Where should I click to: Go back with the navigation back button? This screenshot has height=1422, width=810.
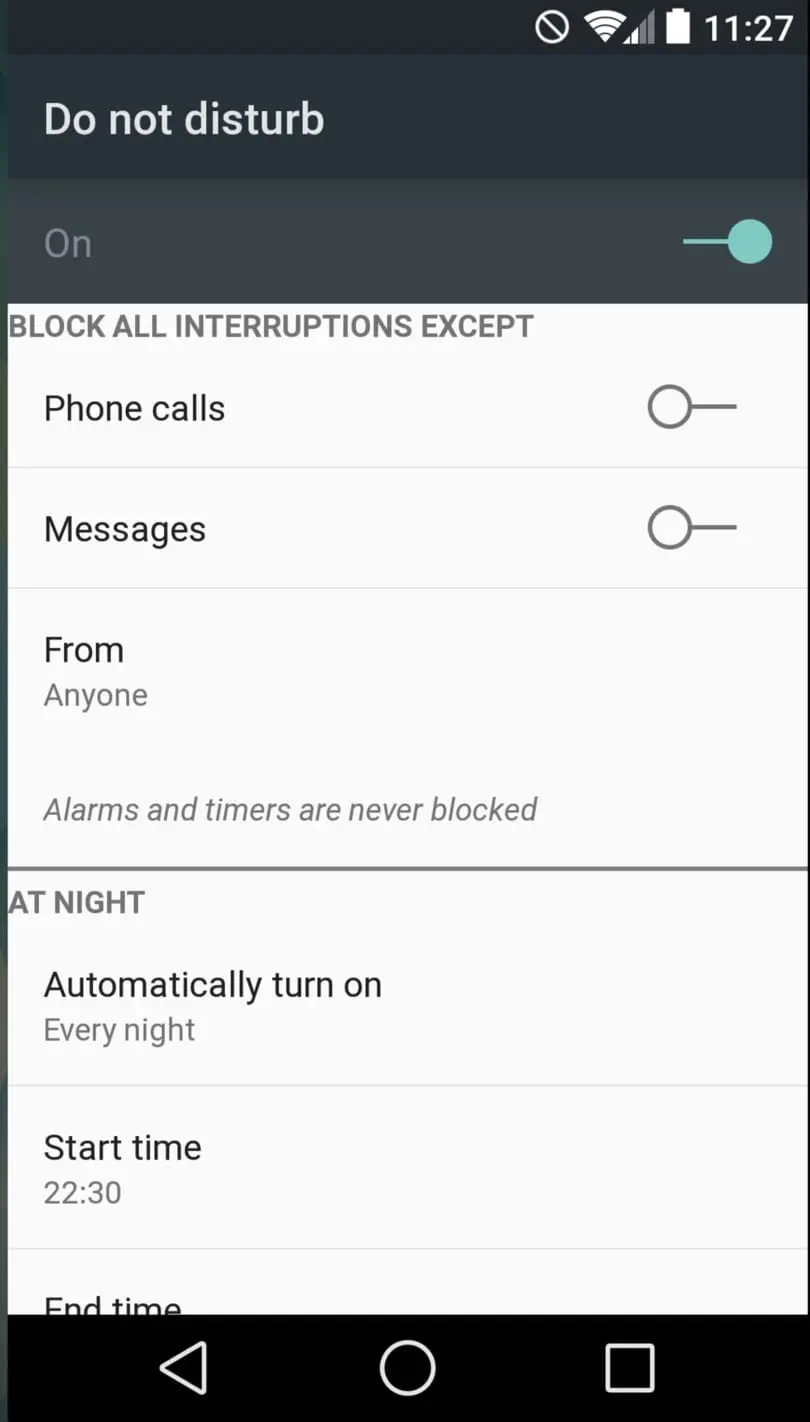coord(184,1368)
